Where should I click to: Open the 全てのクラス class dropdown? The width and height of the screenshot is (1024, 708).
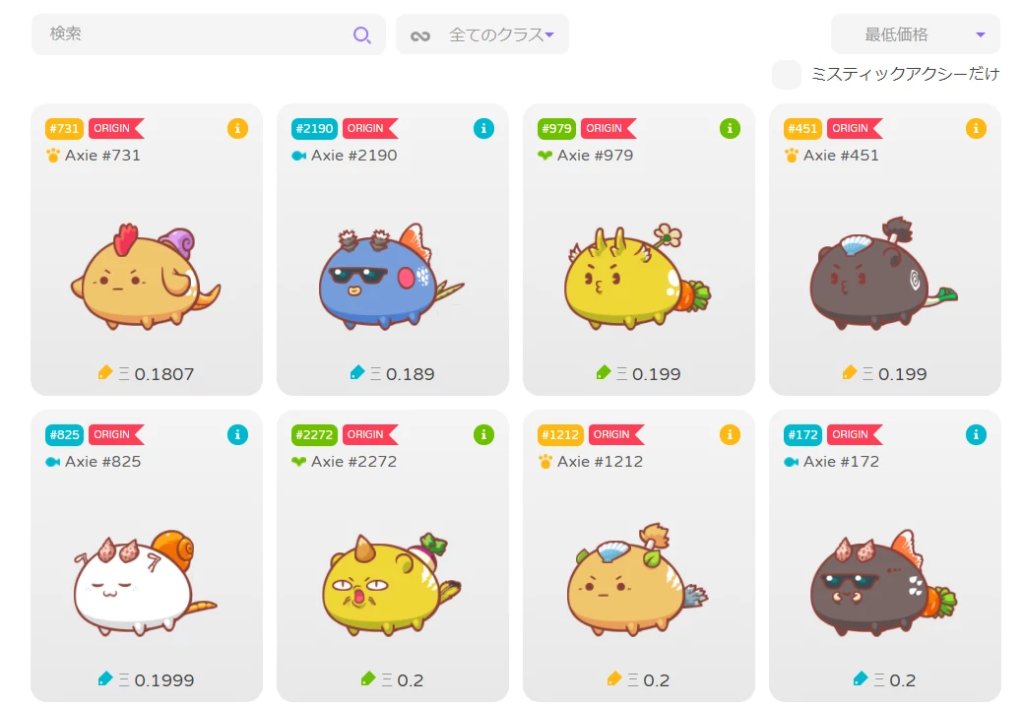coord(483,35)
